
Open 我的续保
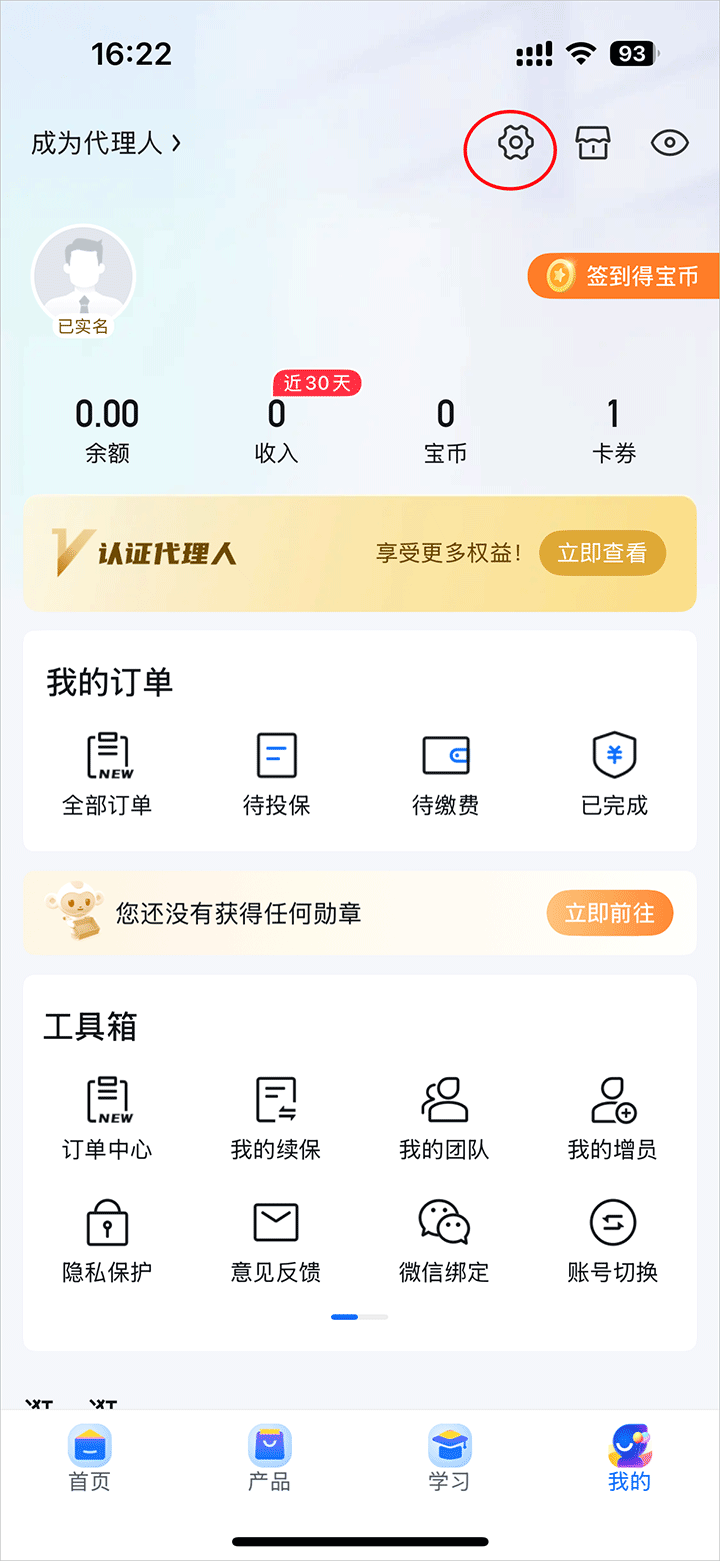tap(276, 1118)
